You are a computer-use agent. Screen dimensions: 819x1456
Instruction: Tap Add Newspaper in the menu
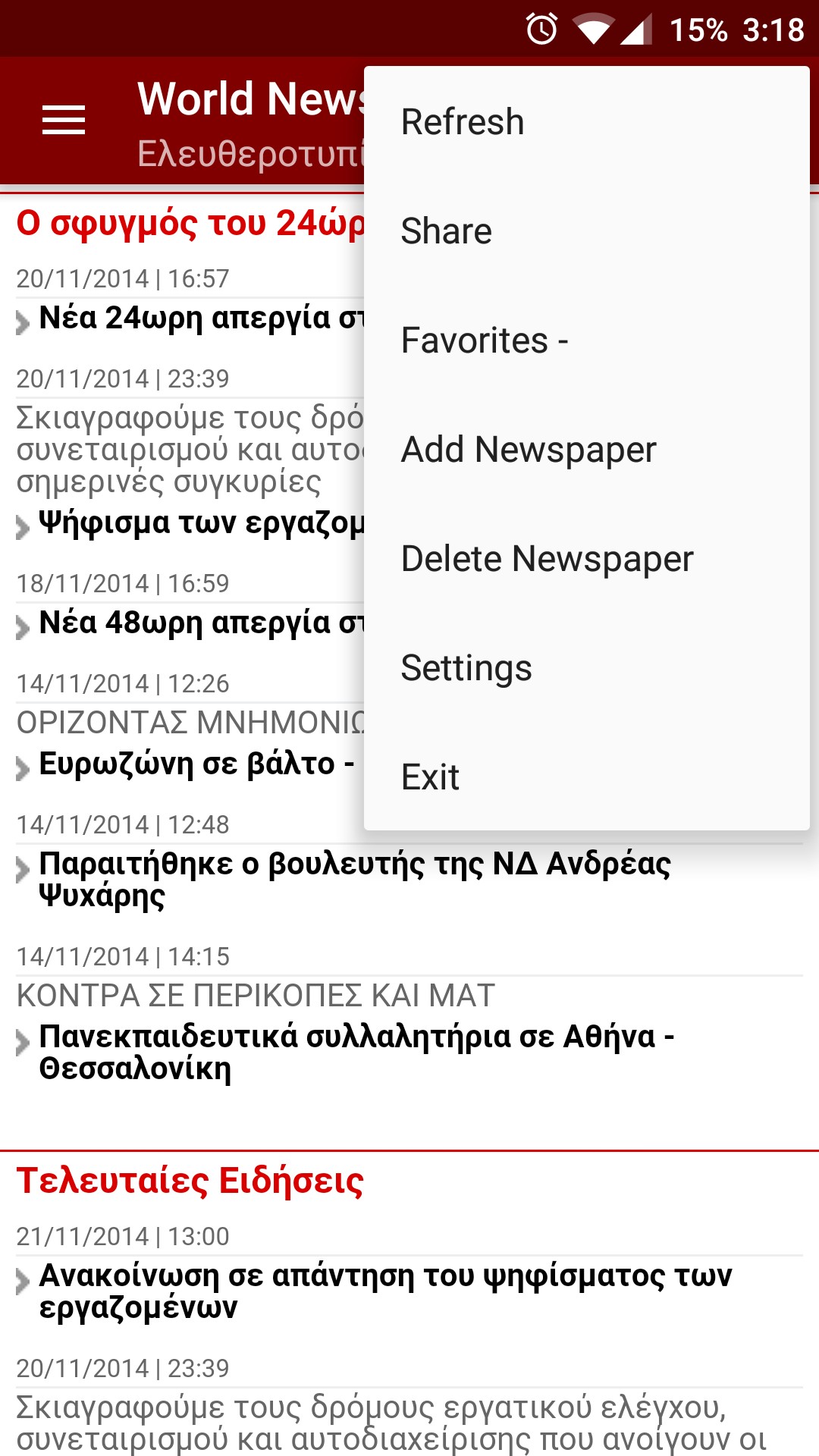pyautogui.click(x=586, y=450)
